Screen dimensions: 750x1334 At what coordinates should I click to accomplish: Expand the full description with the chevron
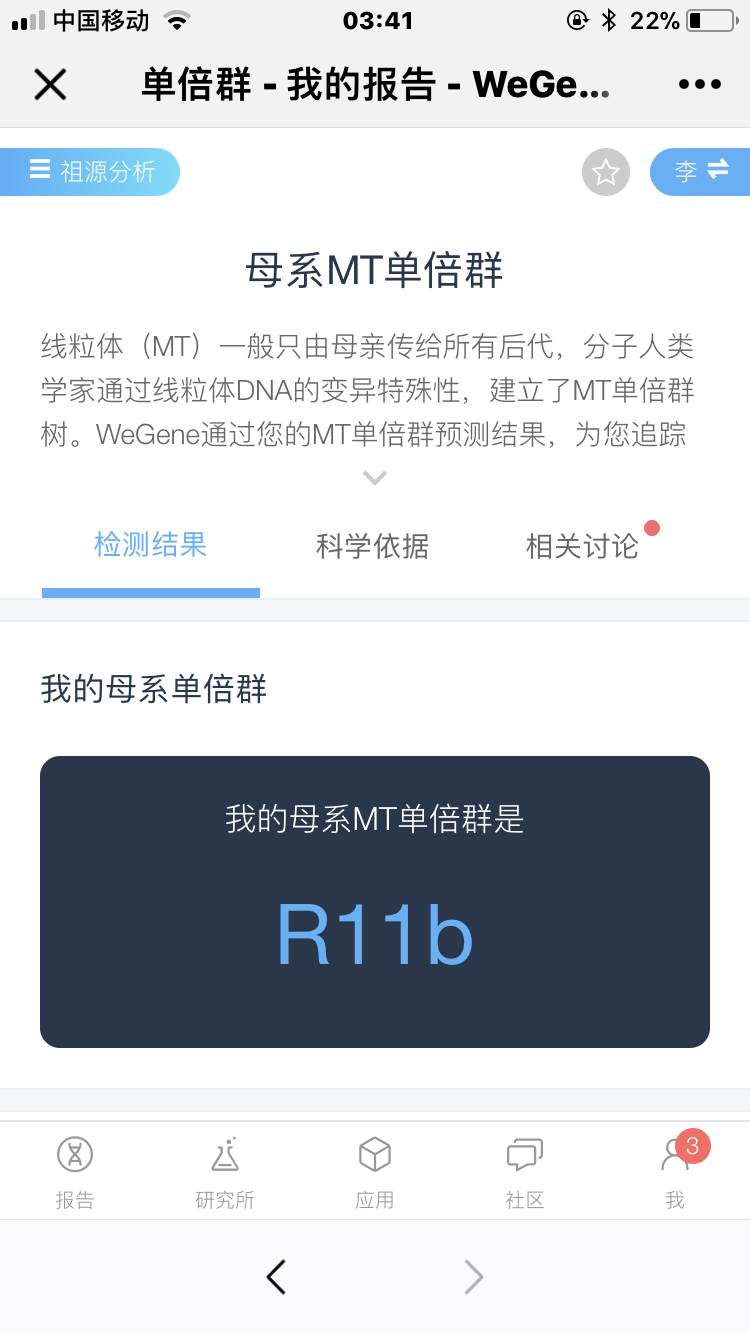(375, 478)
